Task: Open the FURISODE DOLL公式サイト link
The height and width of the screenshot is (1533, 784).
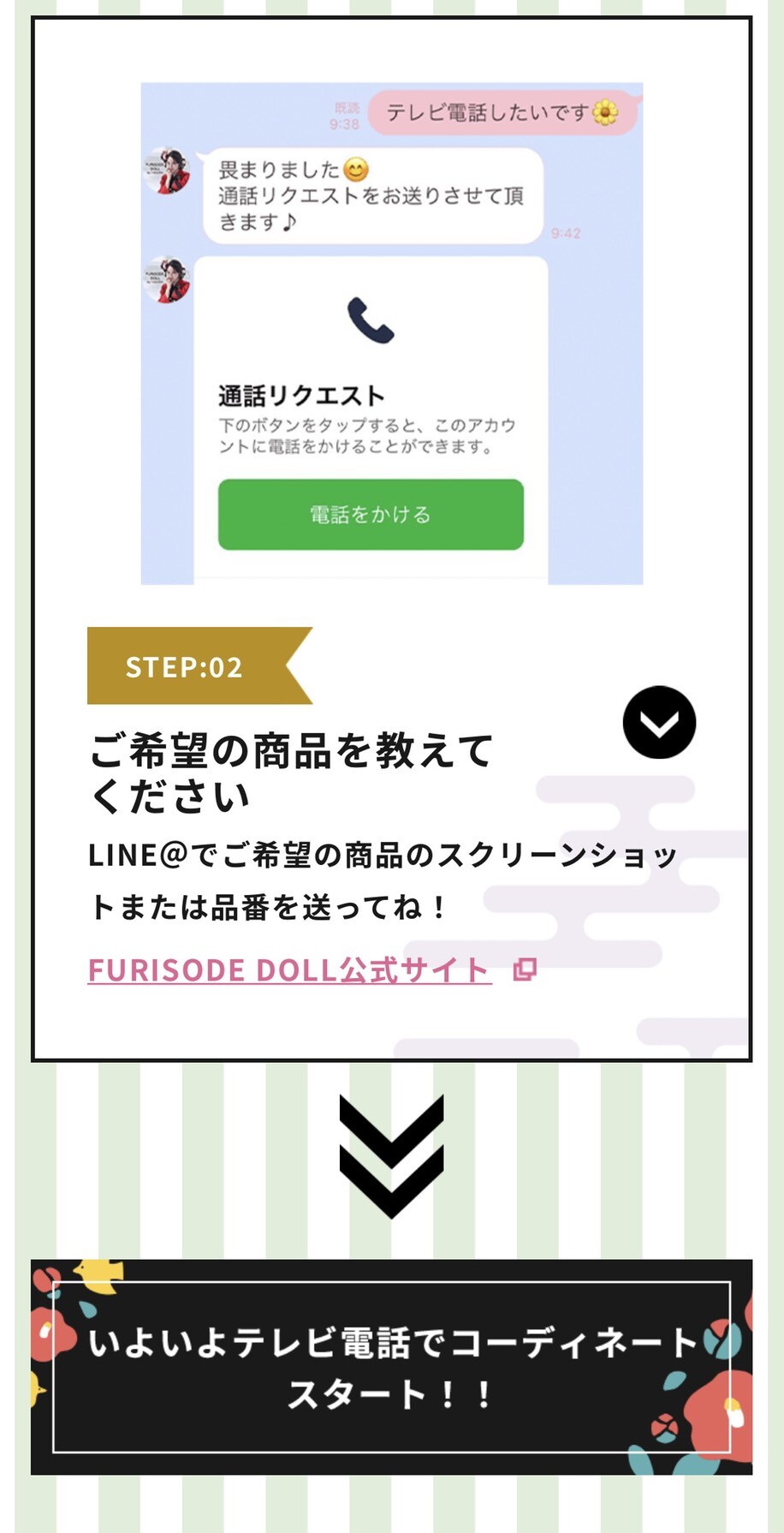Action: point(289,970)
